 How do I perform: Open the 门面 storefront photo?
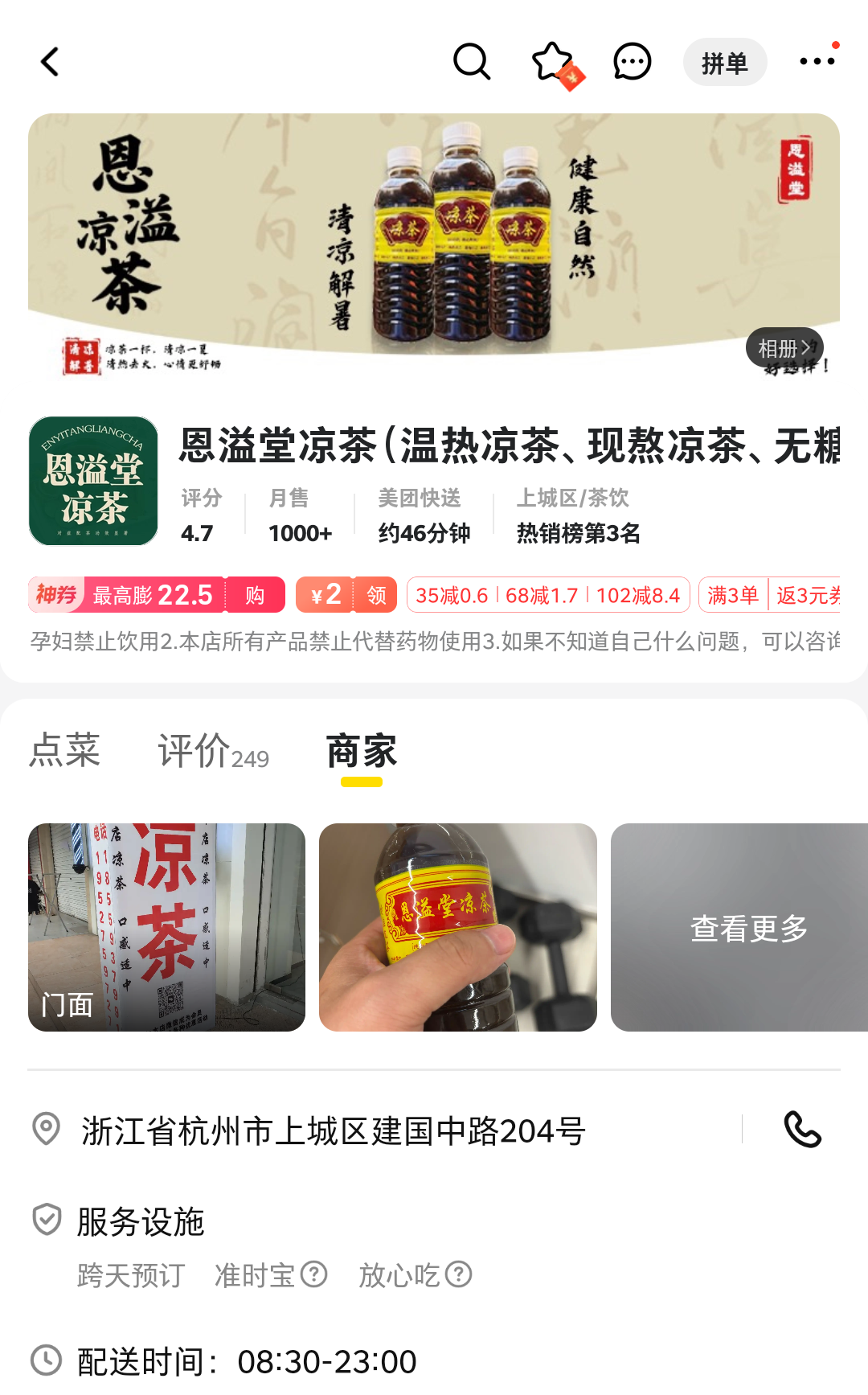pos(166,927)
